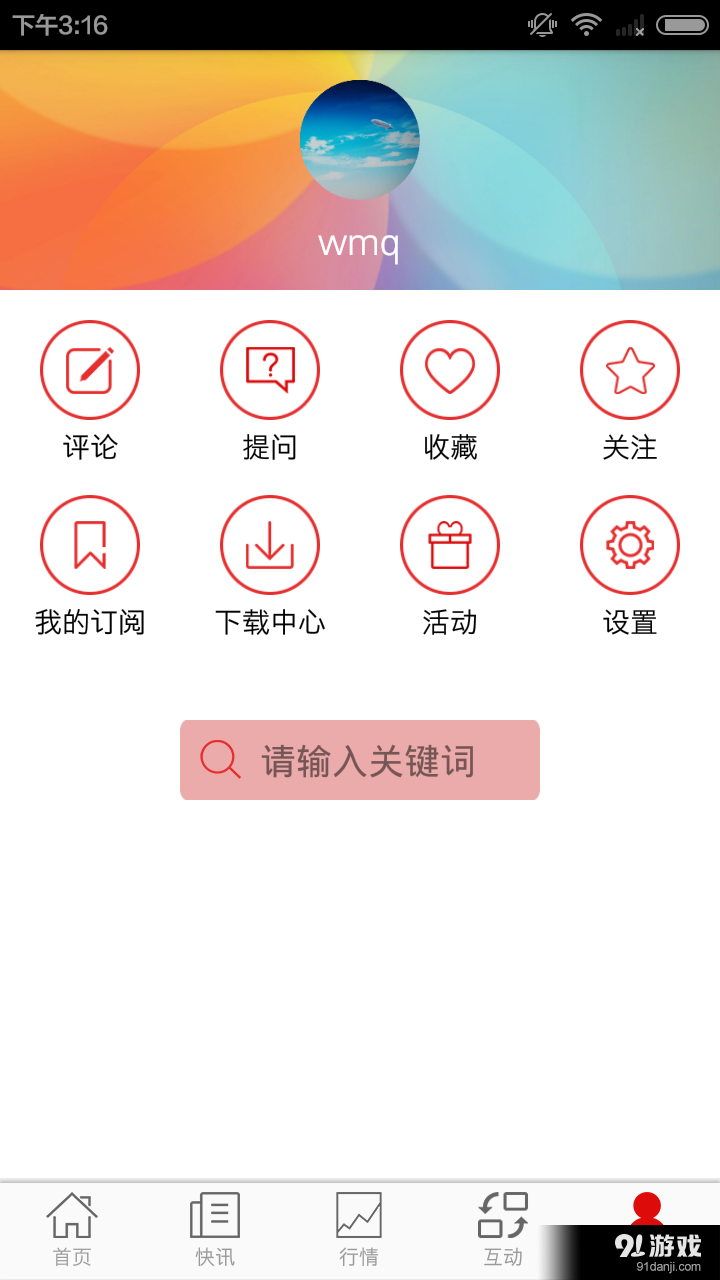Switch to the 首页 (Home) tab

[x=71, y=1228]
